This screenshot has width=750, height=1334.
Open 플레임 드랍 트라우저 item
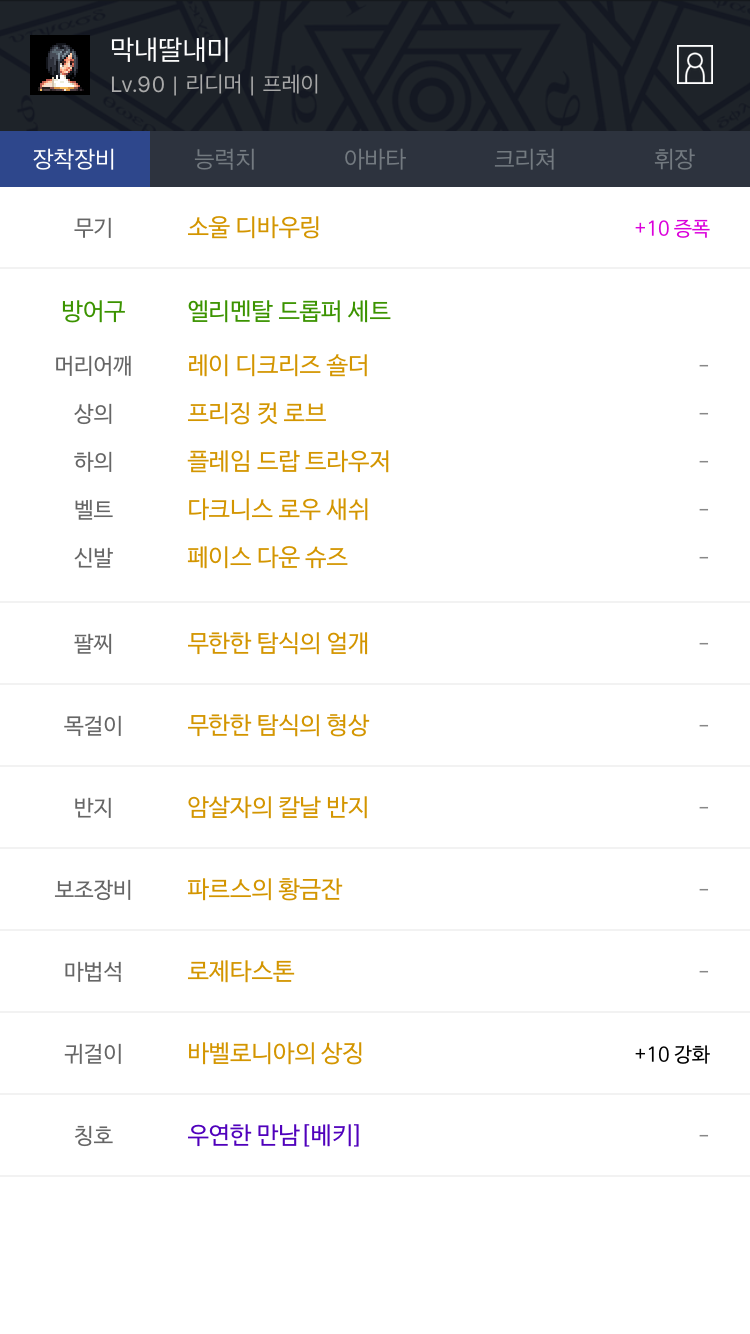289,461
